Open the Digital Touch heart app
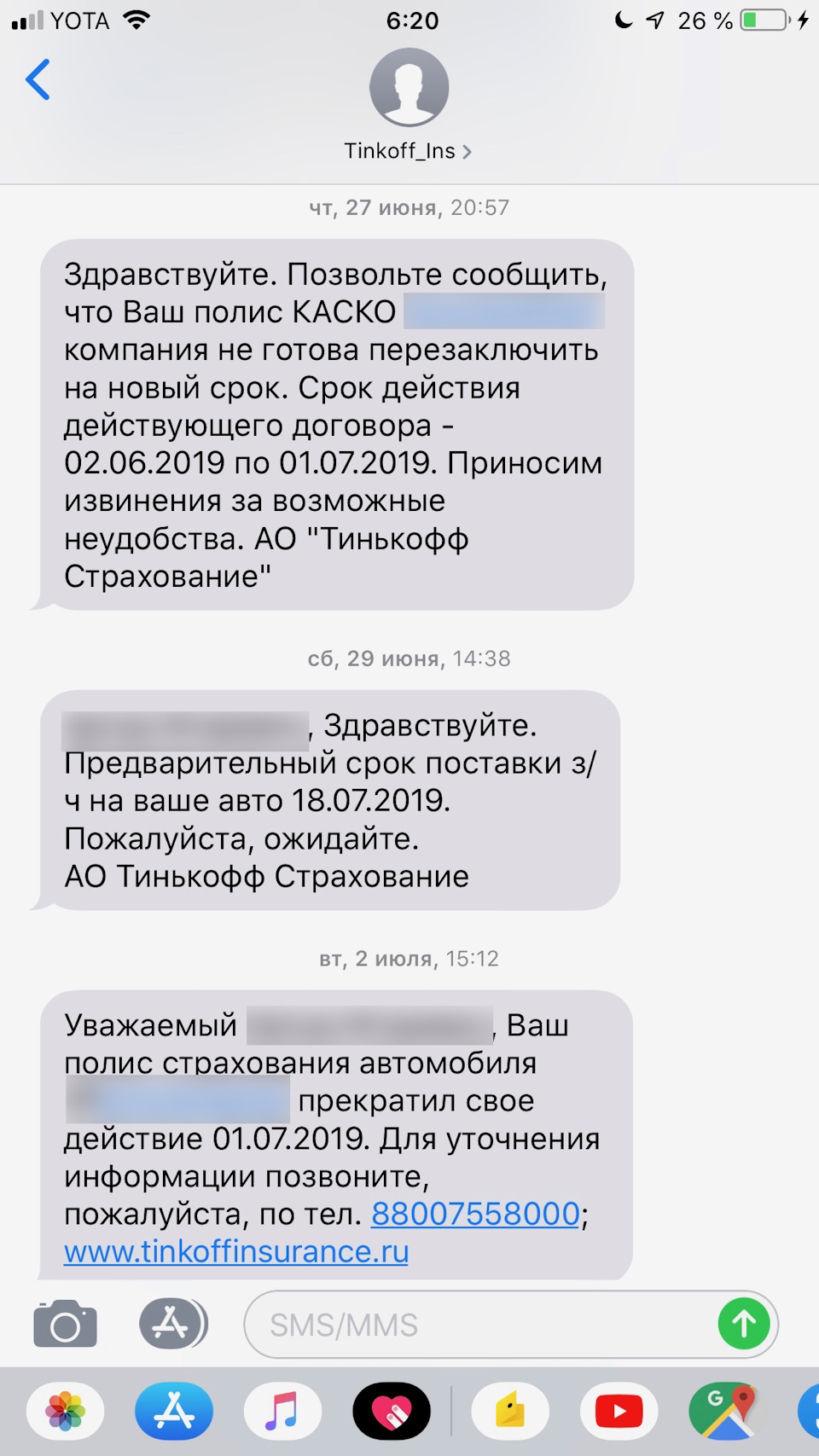Viewport: 819px width, 1456px height. 392,1412
